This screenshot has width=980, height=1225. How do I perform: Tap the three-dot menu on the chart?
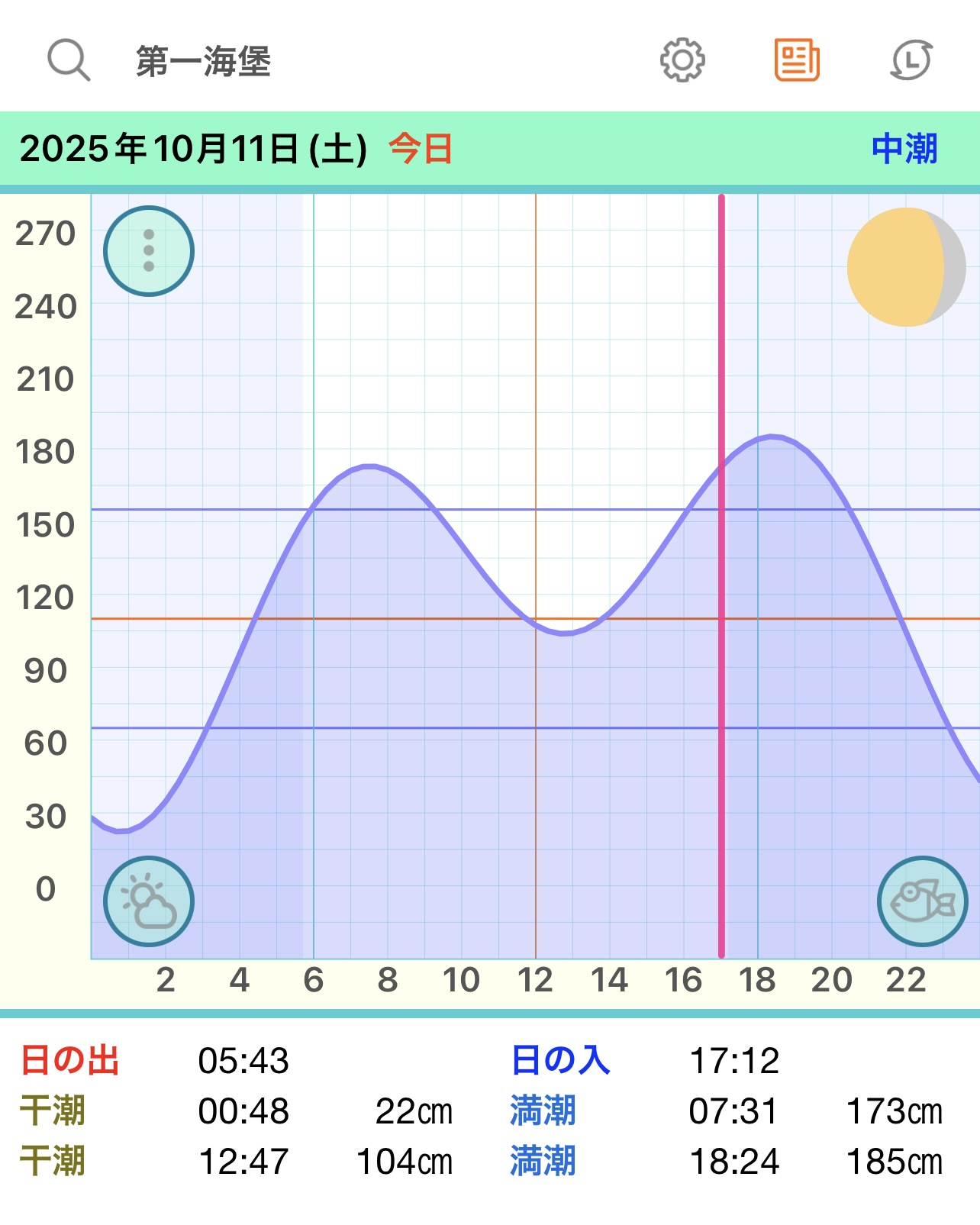point(149,251)
